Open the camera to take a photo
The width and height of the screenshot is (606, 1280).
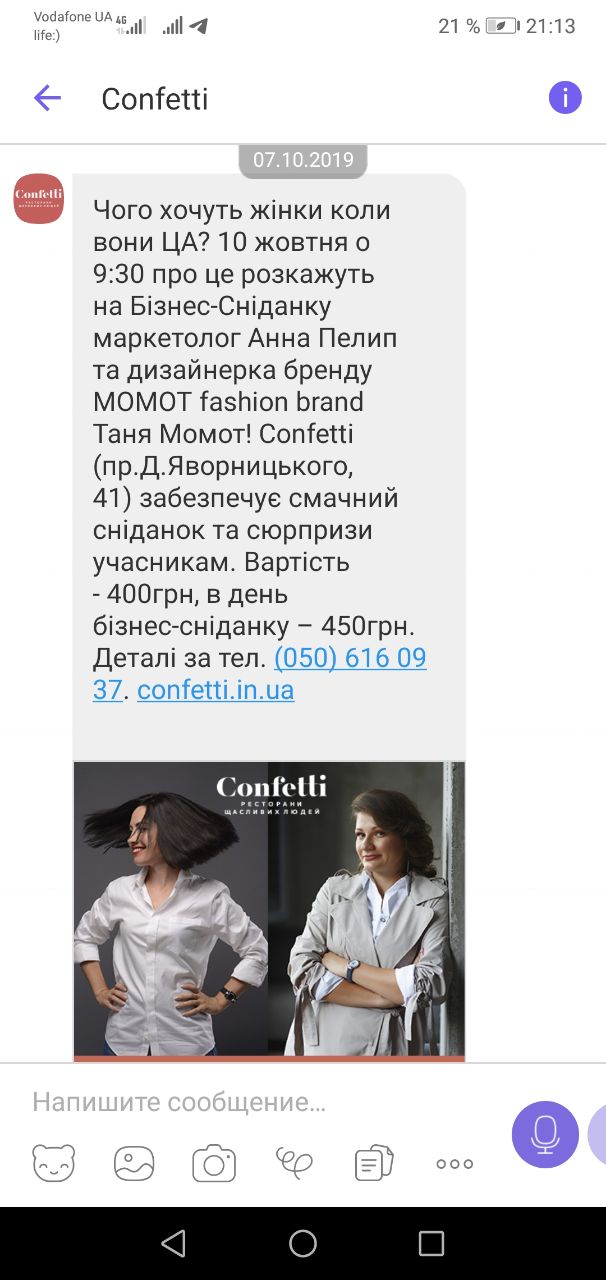tap(214, 1163)
